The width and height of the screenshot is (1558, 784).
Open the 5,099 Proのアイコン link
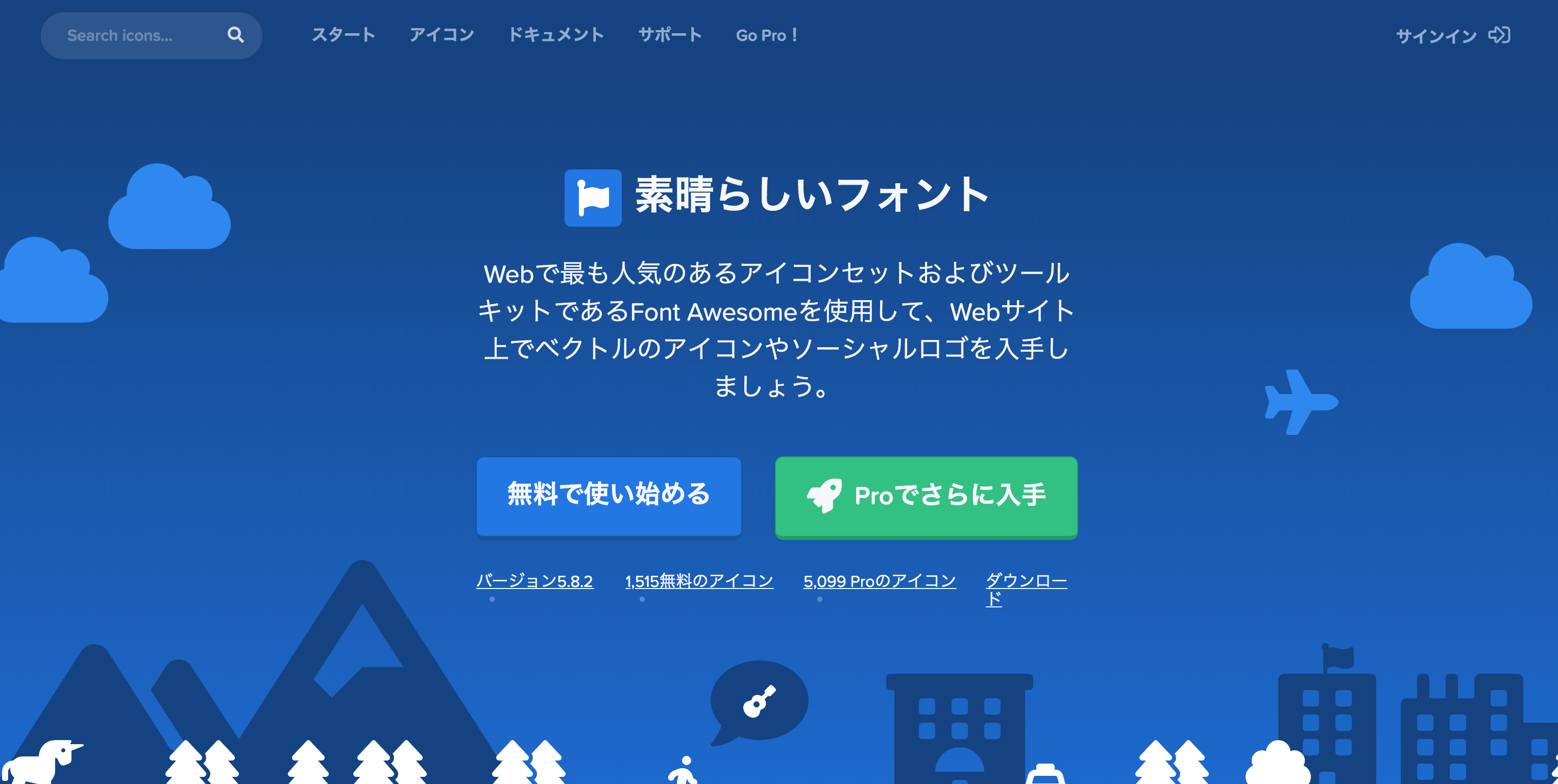pos(879,581)
